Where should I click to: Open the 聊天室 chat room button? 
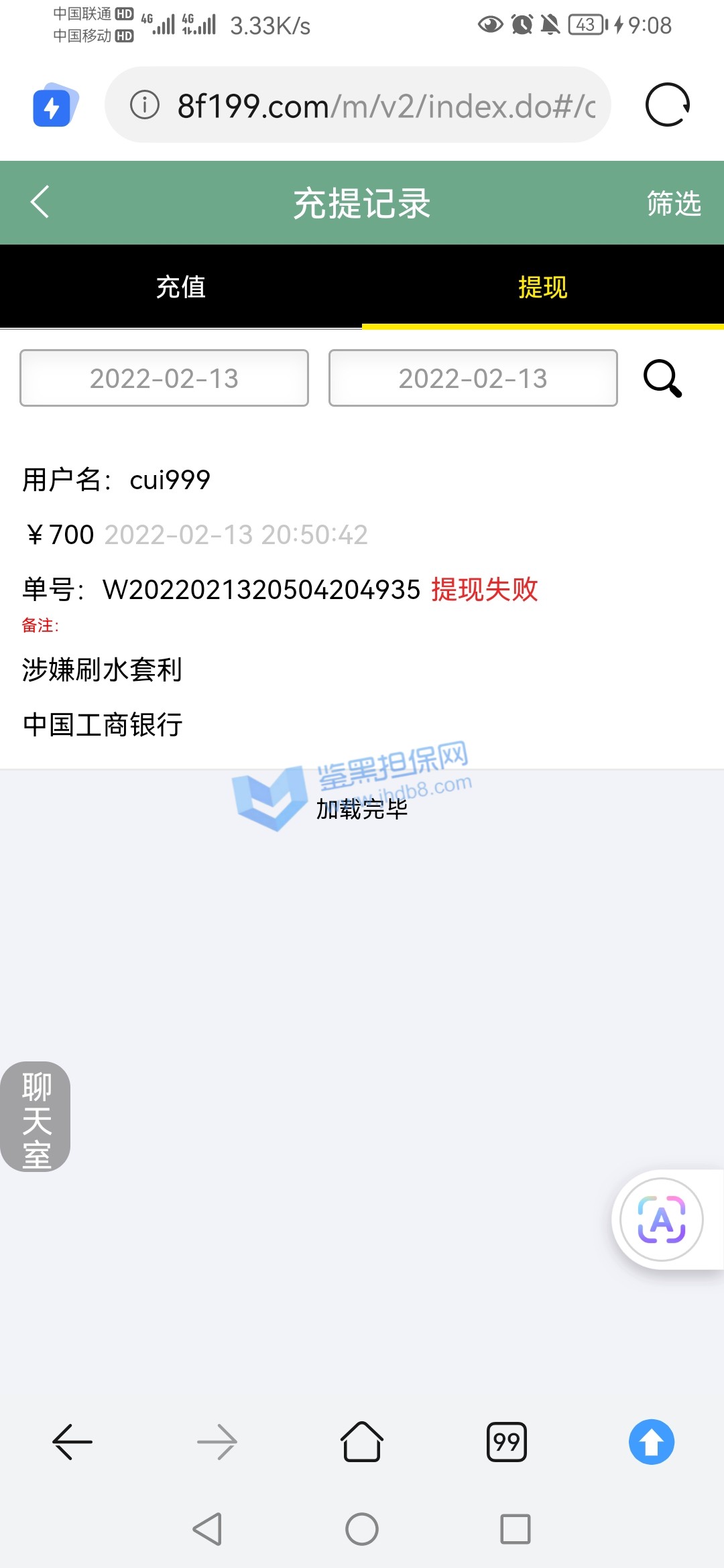click(36, 1116)
